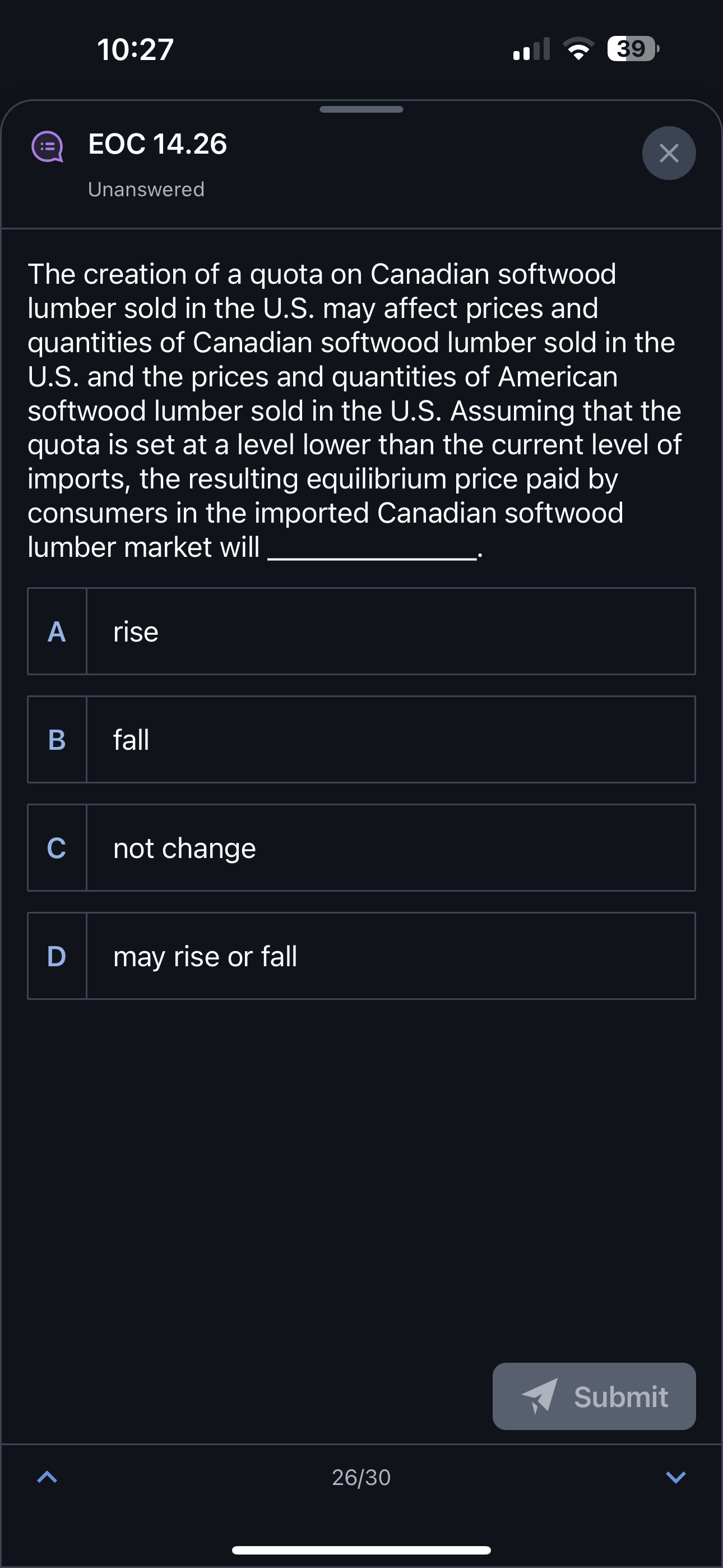Viewport: 723px width, 1568px height.
Task: Advance to the next question
Action: [x=675, y=1477]
